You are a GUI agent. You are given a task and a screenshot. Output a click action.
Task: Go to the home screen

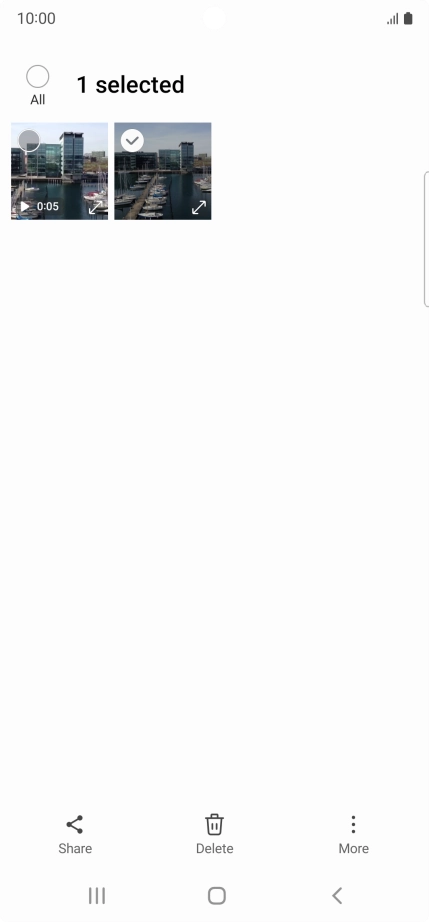(x=217, y=896)
